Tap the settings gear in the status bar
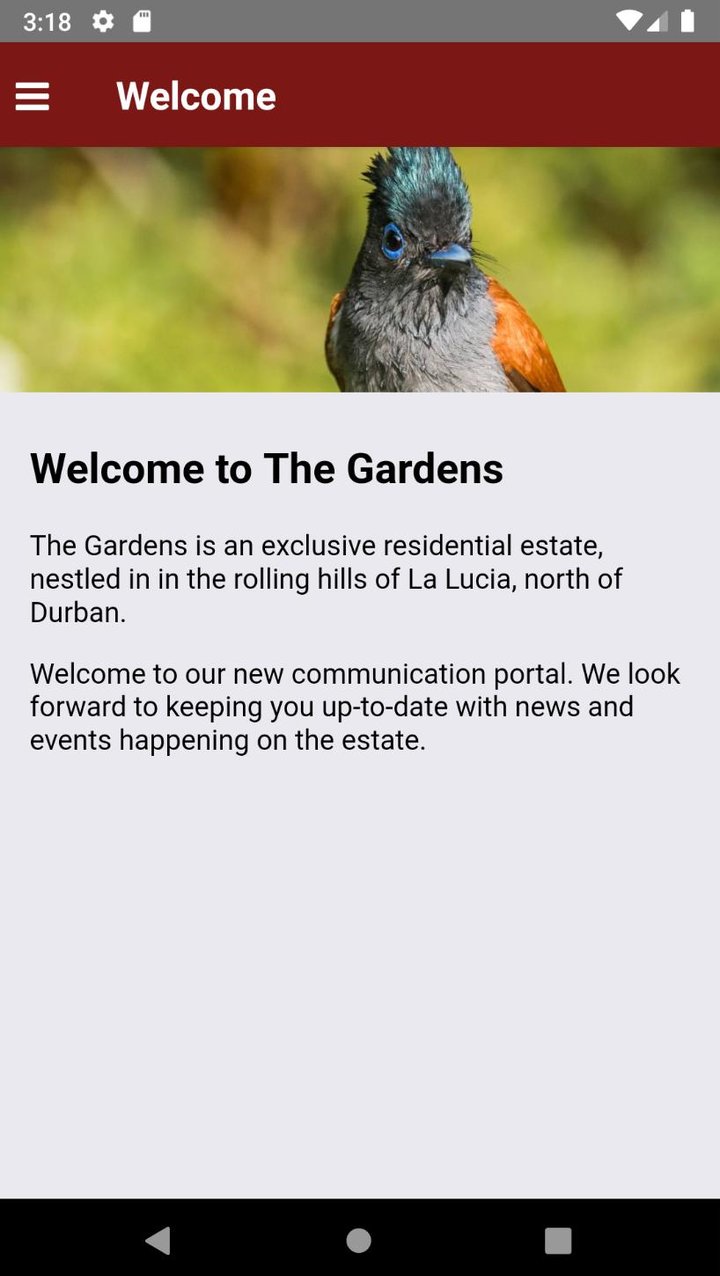The image size is (720, 1276). point(103,21)
